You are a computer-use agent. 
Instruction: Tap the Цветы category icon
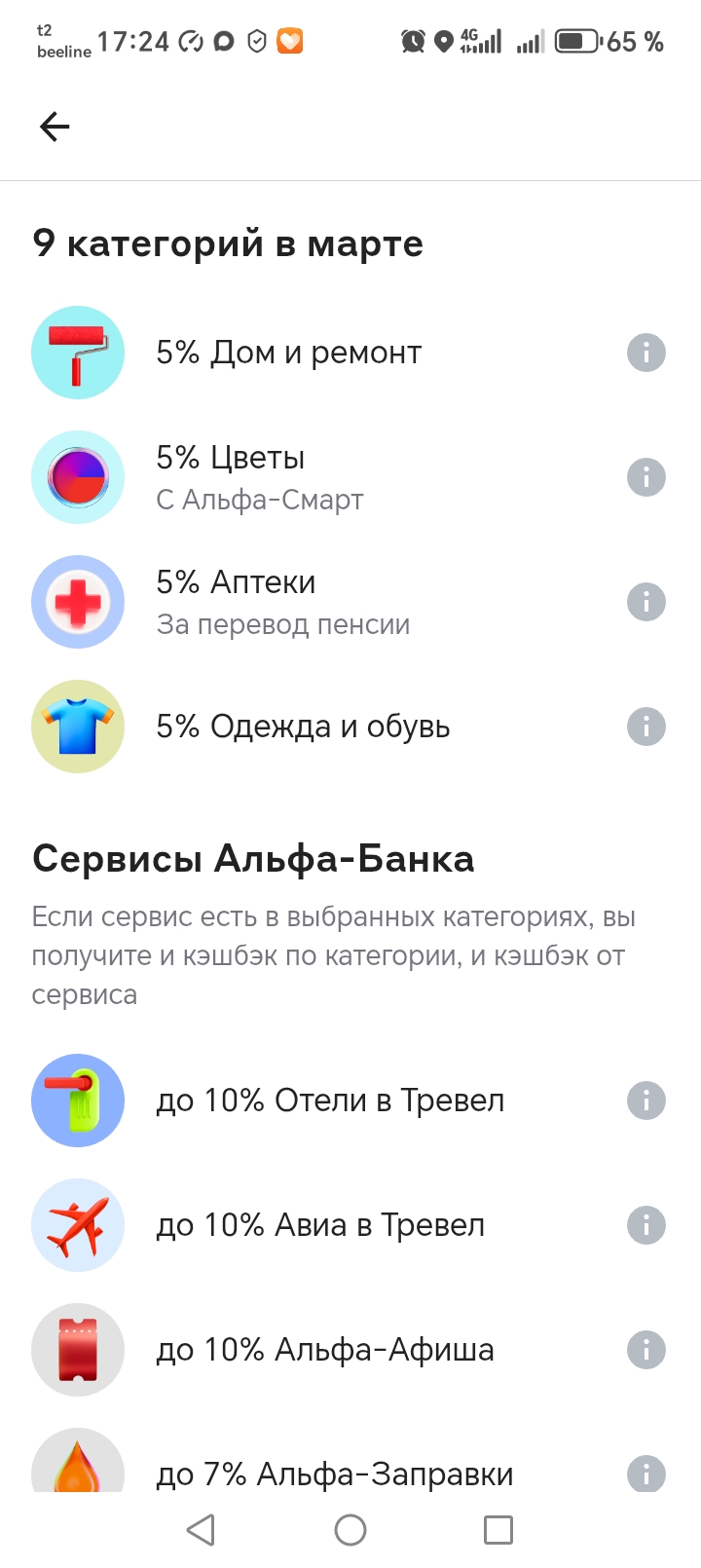click(x=78, y=477)
